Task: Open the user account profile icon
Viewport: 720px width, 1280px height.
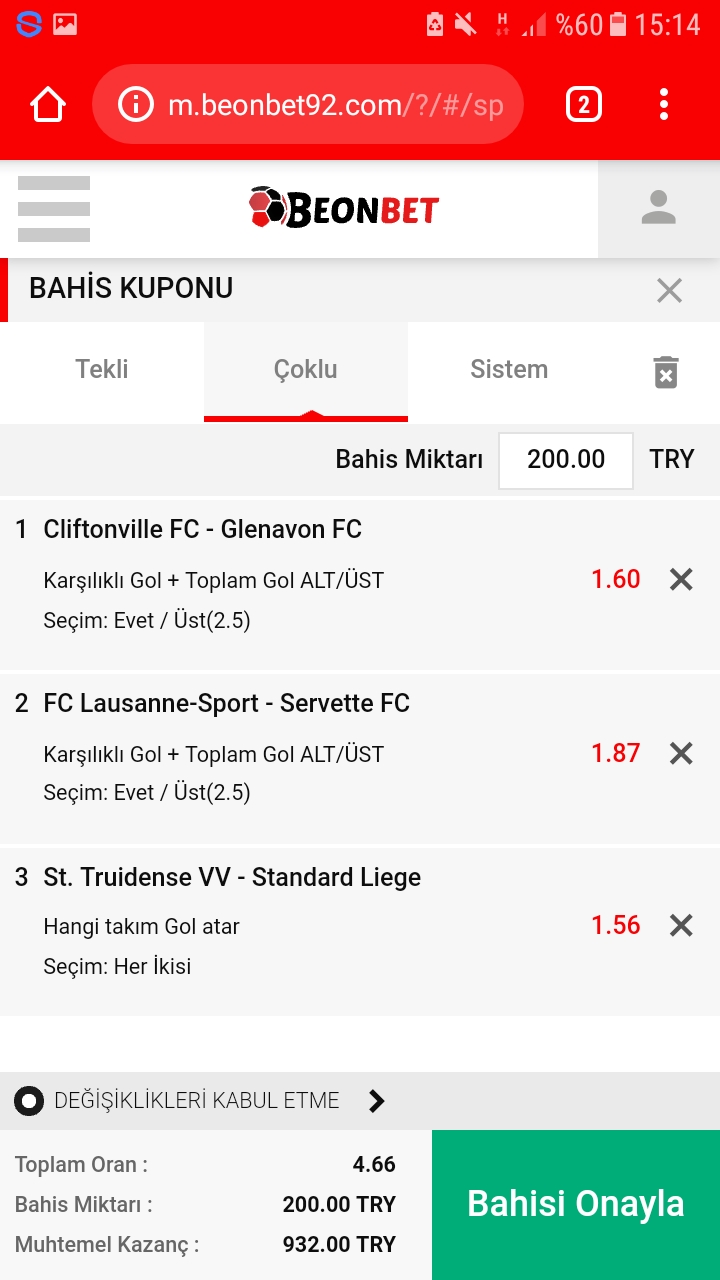Action: pos(658,209)
